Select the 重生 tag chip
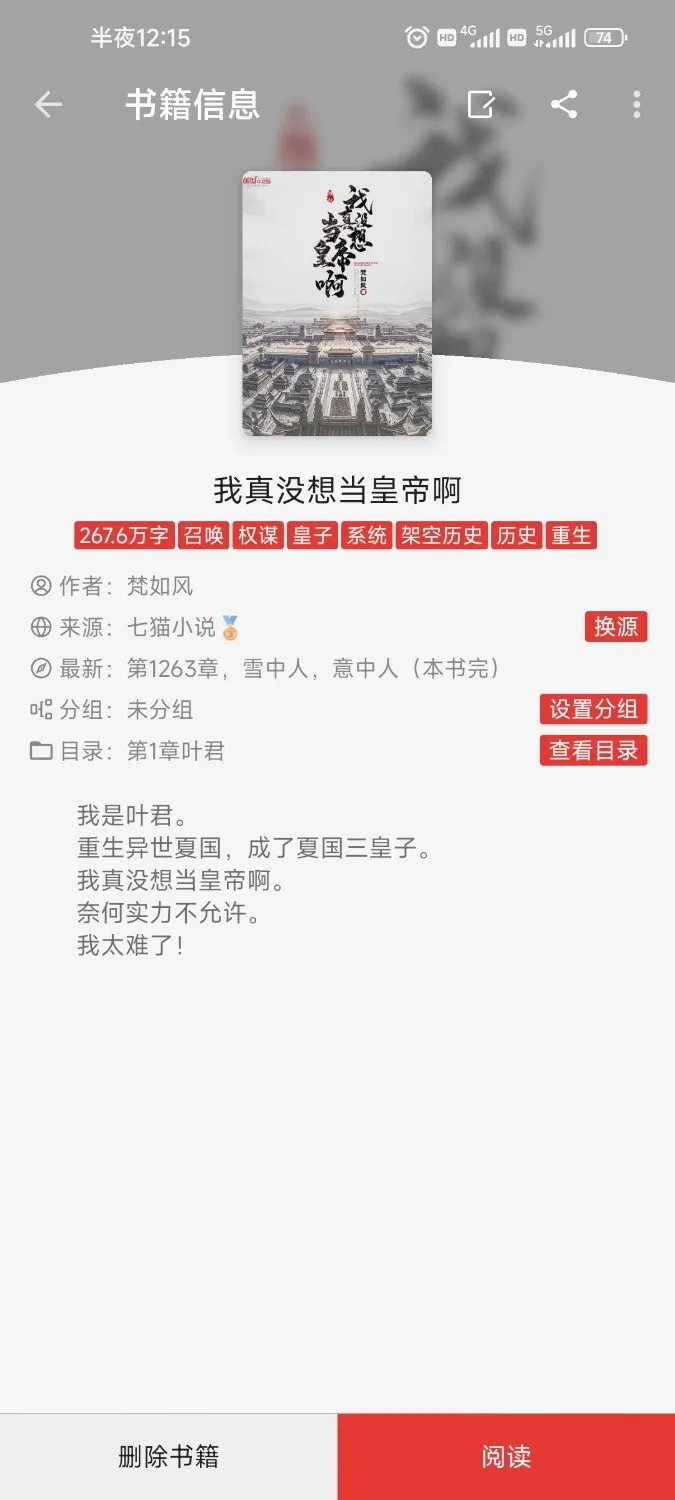 click(571, 535)
